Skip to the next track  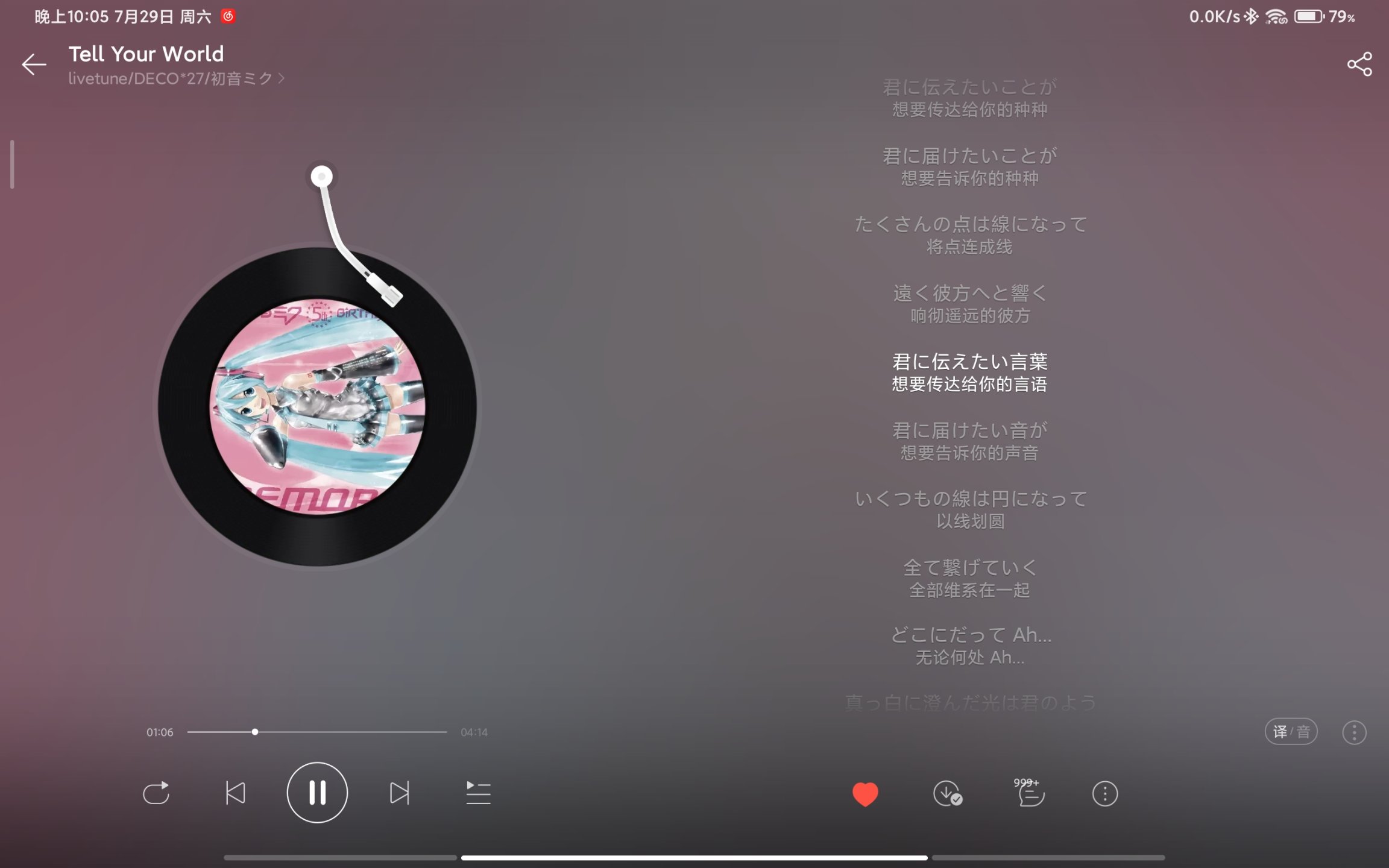point(399,793)
